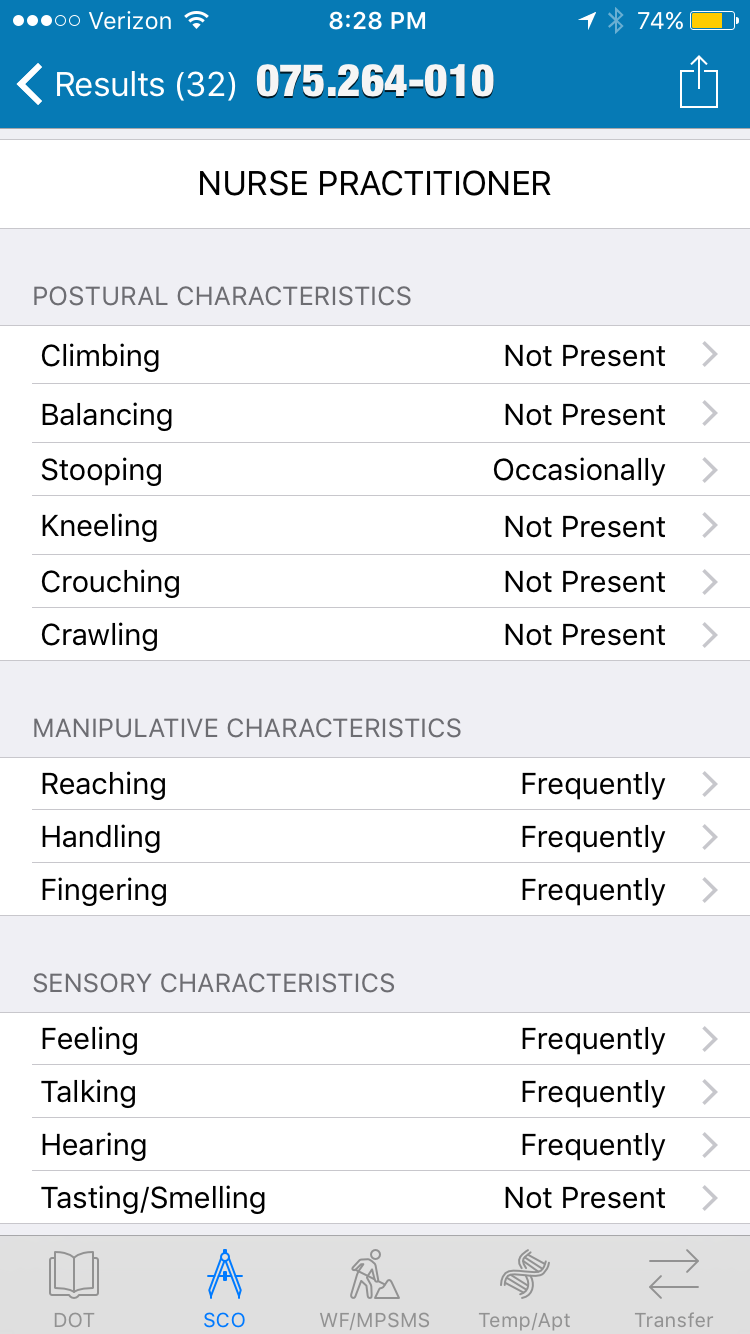Open the share icon
This screenshot has height=1334, width=750.
pyautogui.click(x=699, y=82)
